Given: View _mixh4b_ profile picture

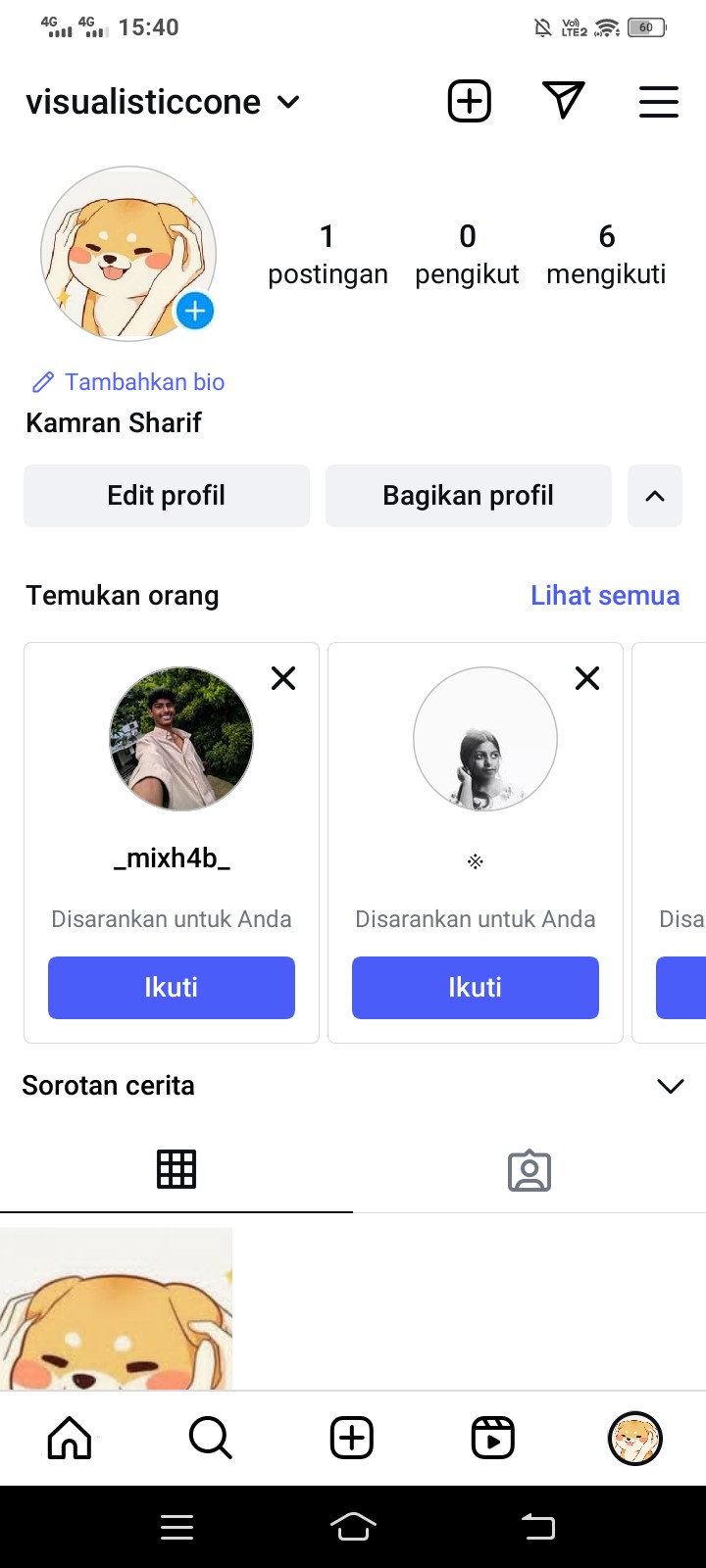Looking at the screenshot, I should point(181,739).
